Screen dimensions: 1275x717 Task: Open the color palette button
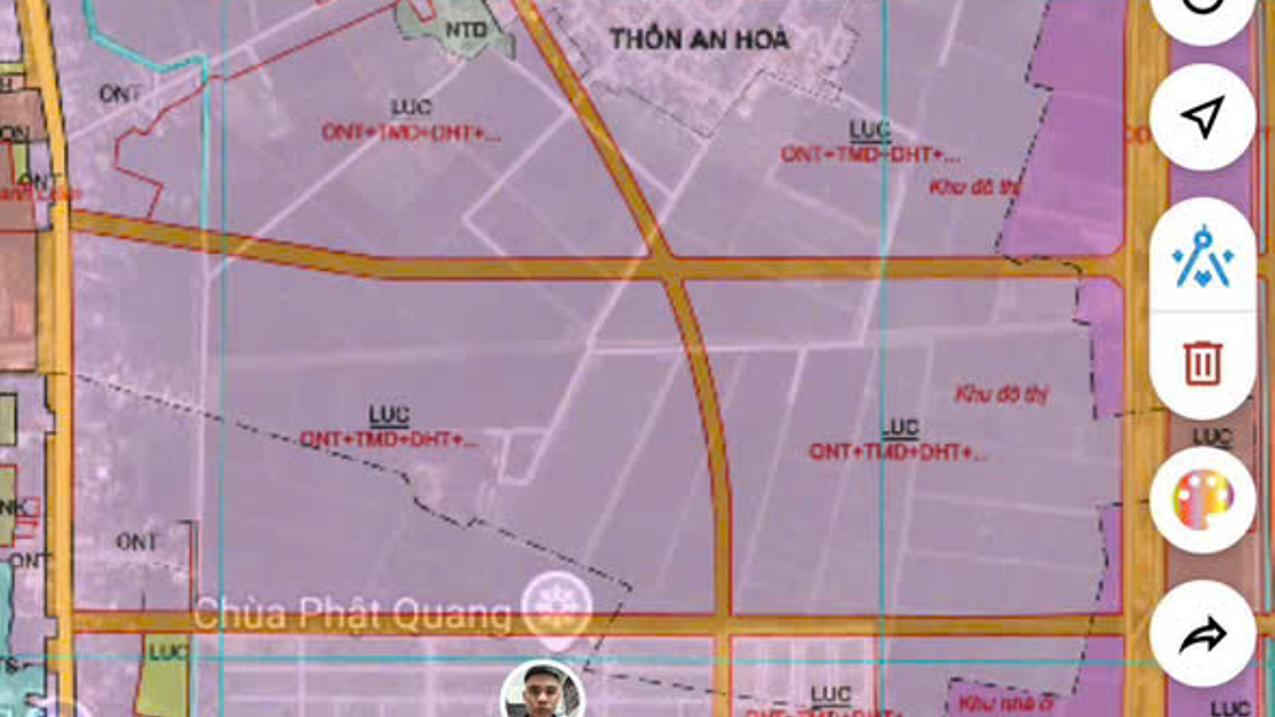(x=1202, y=500)
